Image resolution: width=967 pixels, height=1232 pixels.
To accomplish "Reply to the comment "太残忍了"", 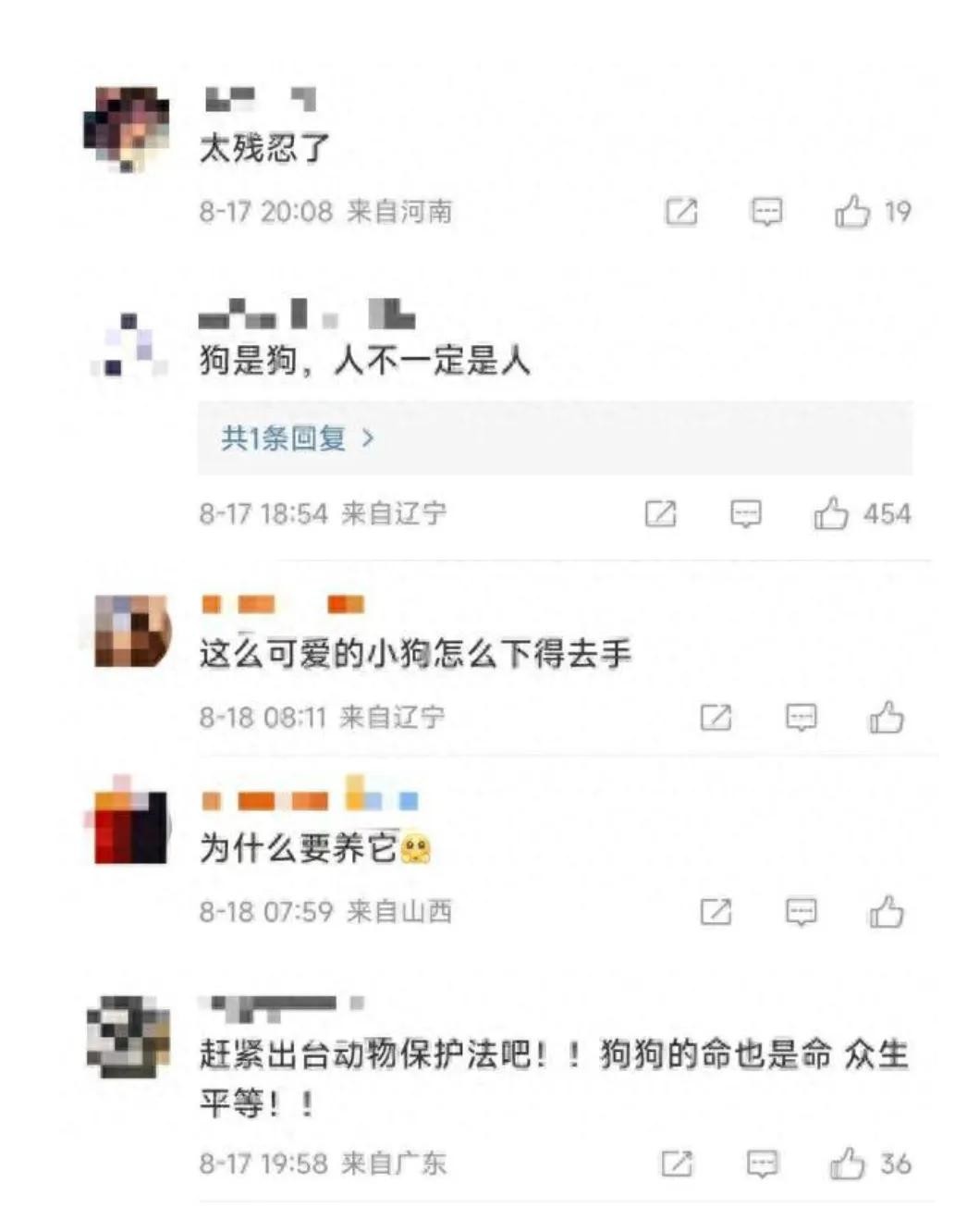I will [x=765, y=212].
